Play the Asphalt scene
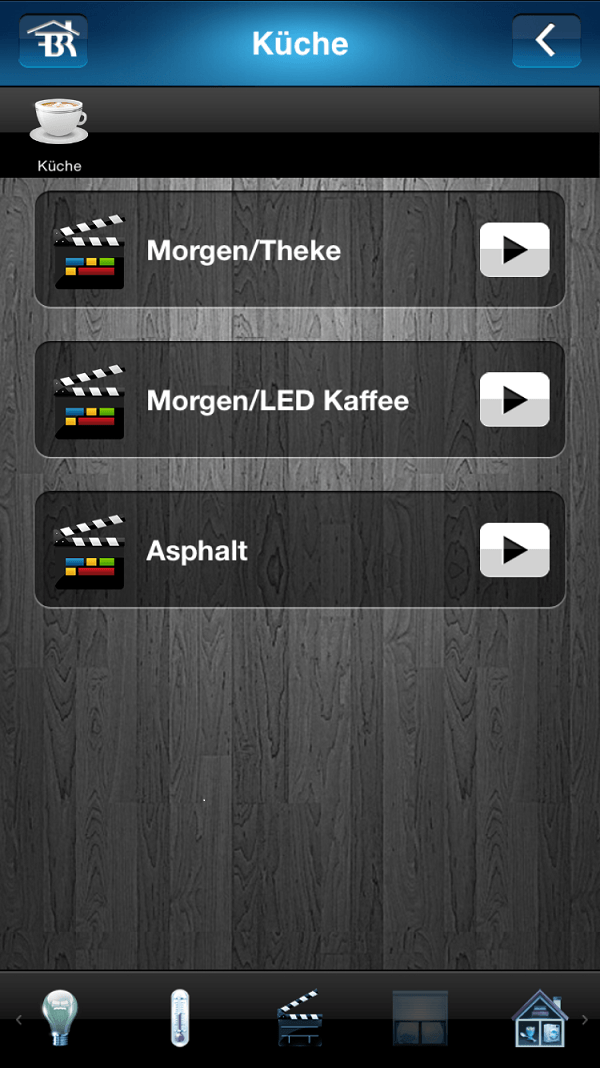The height and width of the screenshot is (1068, 600). tap(514, 550)
